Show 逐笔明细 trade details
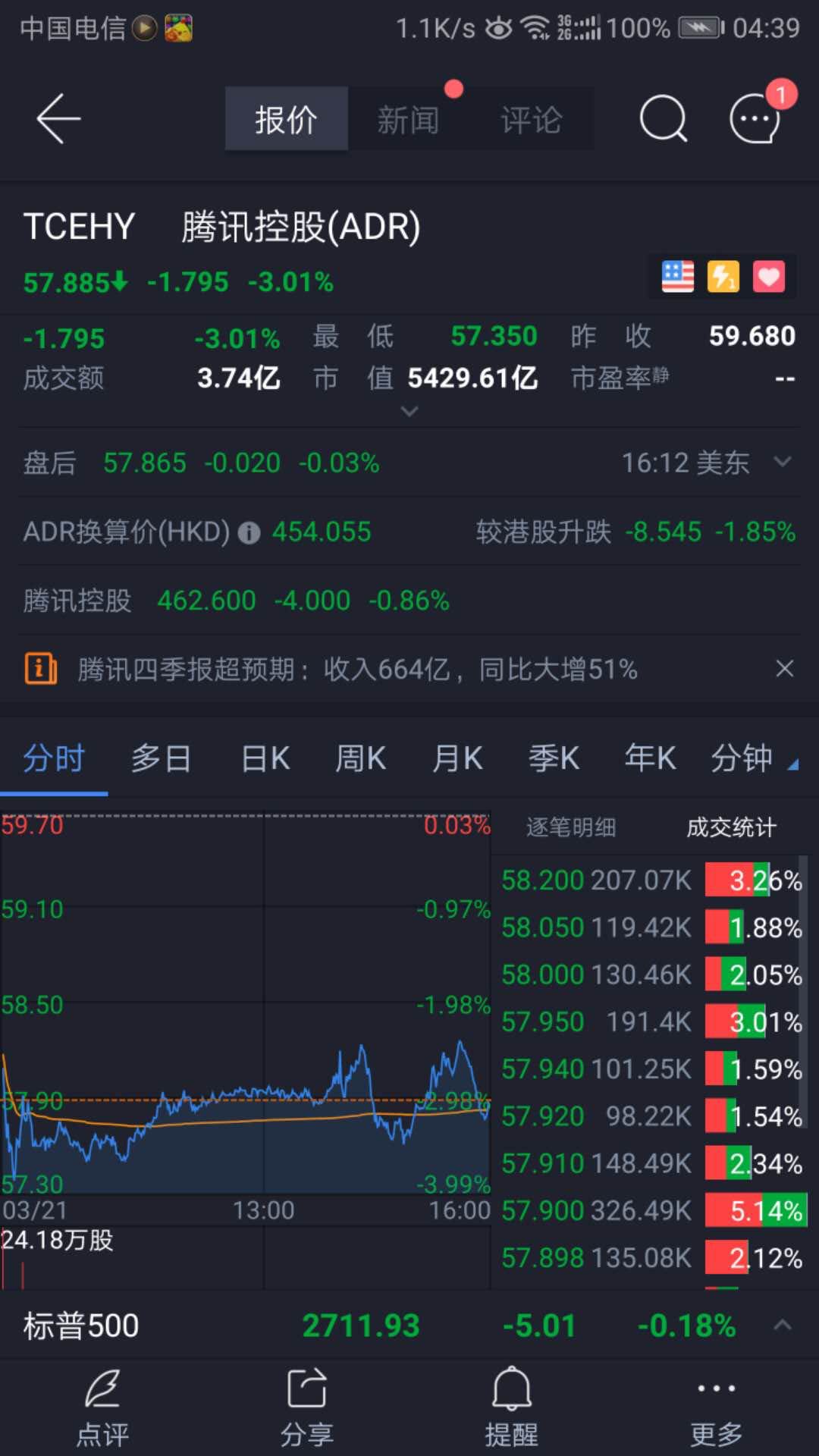 click(570, 827)
